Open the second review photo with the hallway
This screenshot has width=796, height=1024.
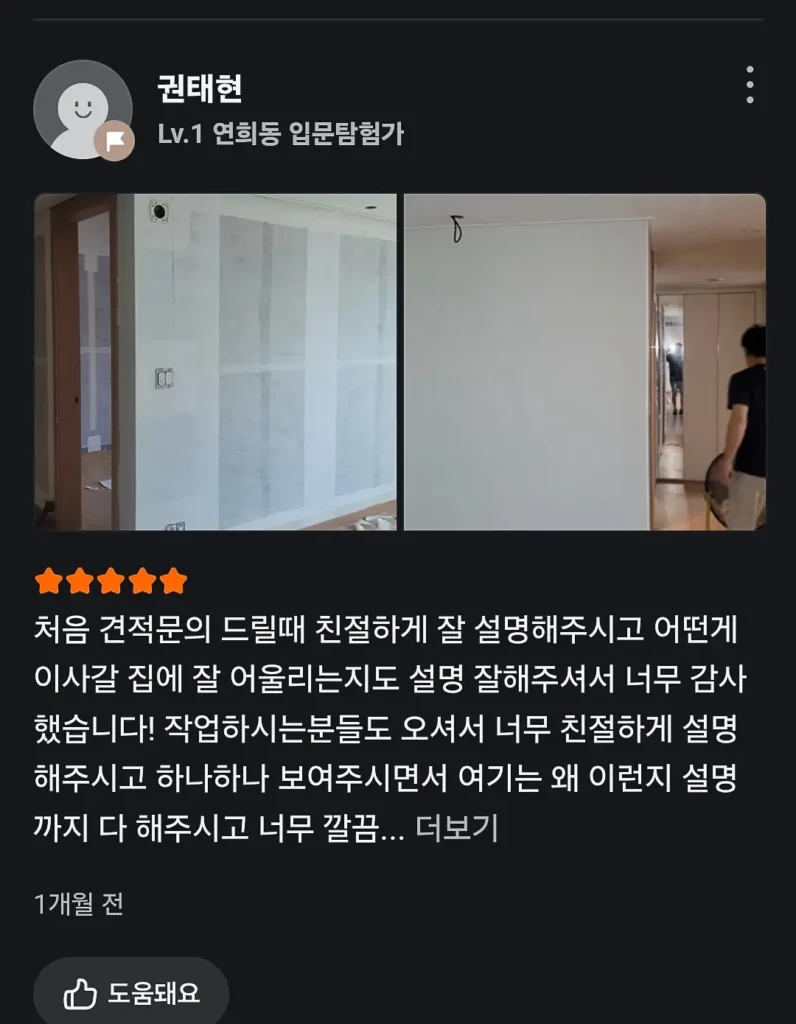(585, 362)
